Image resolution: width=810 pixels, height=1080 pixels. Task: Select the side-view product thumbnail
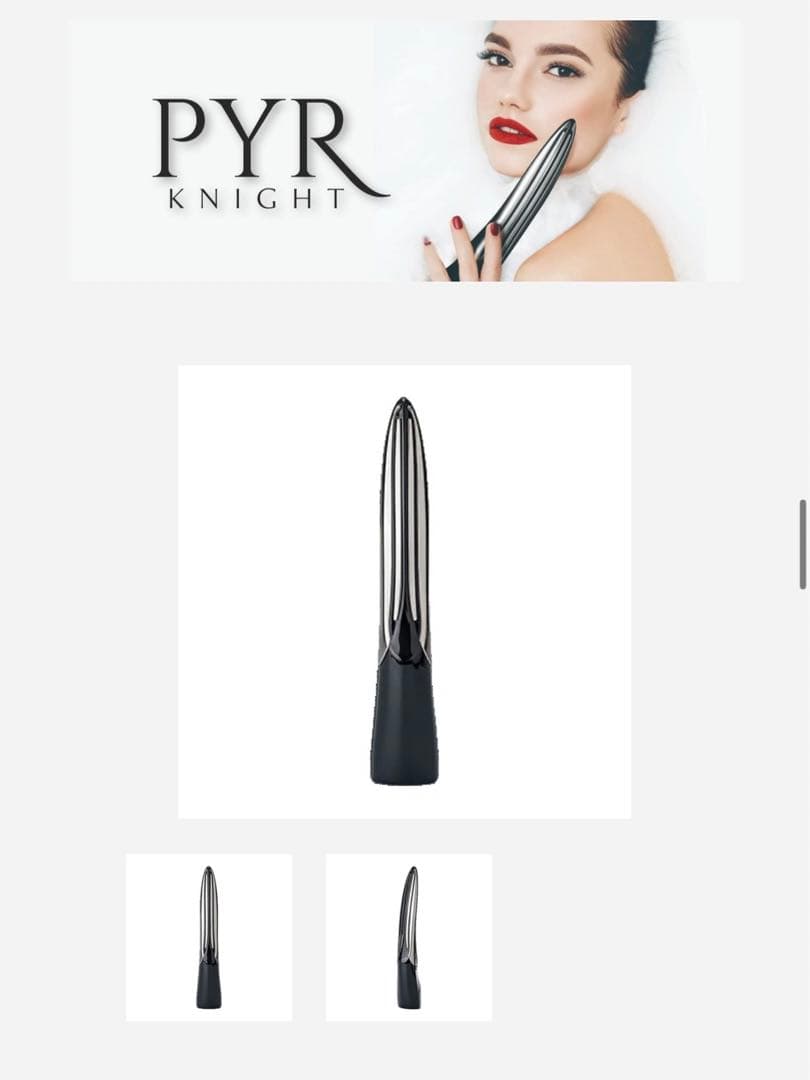click(408, 937)
